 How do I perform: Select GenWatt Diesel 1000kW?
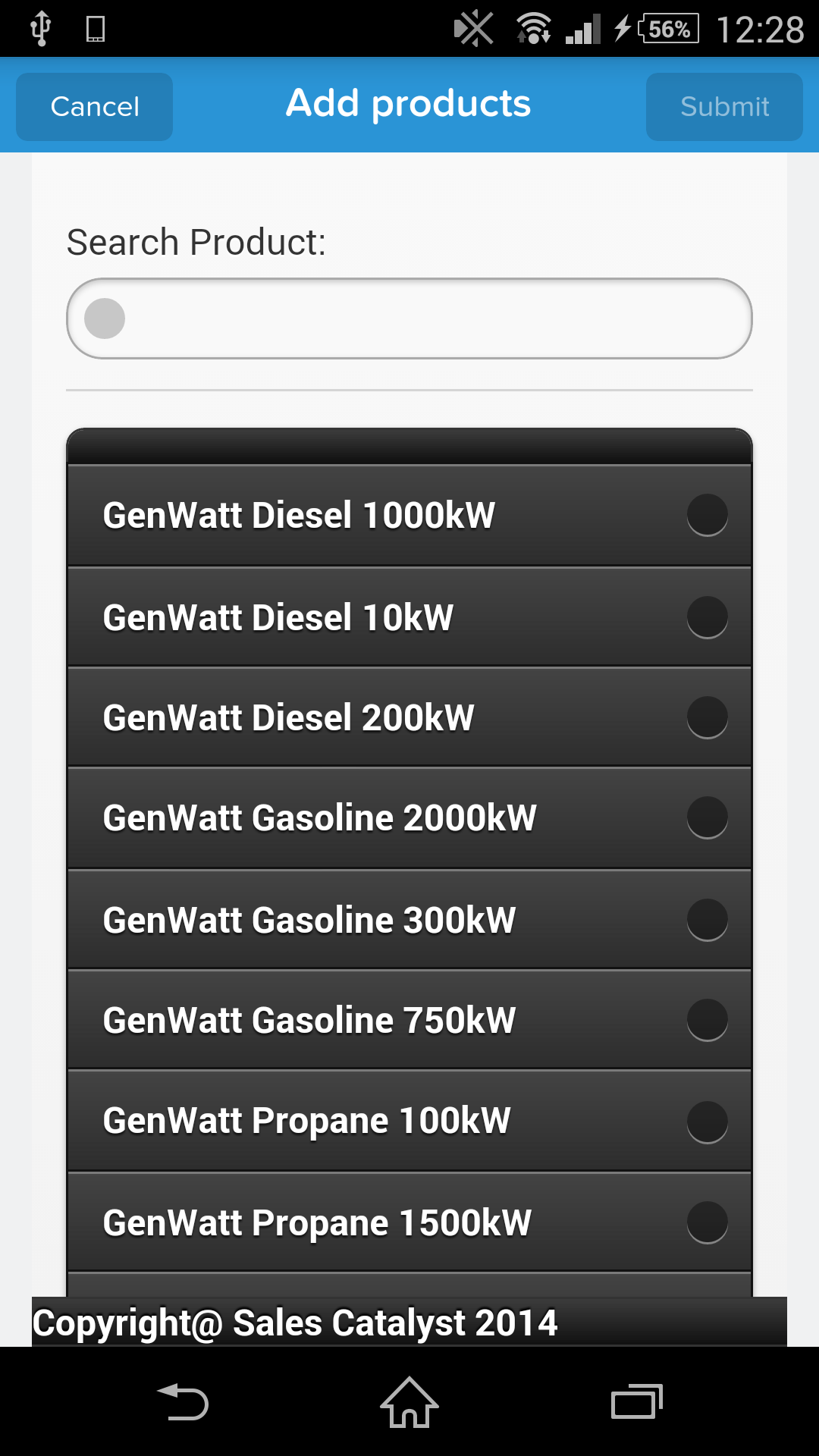coord(707,516)
